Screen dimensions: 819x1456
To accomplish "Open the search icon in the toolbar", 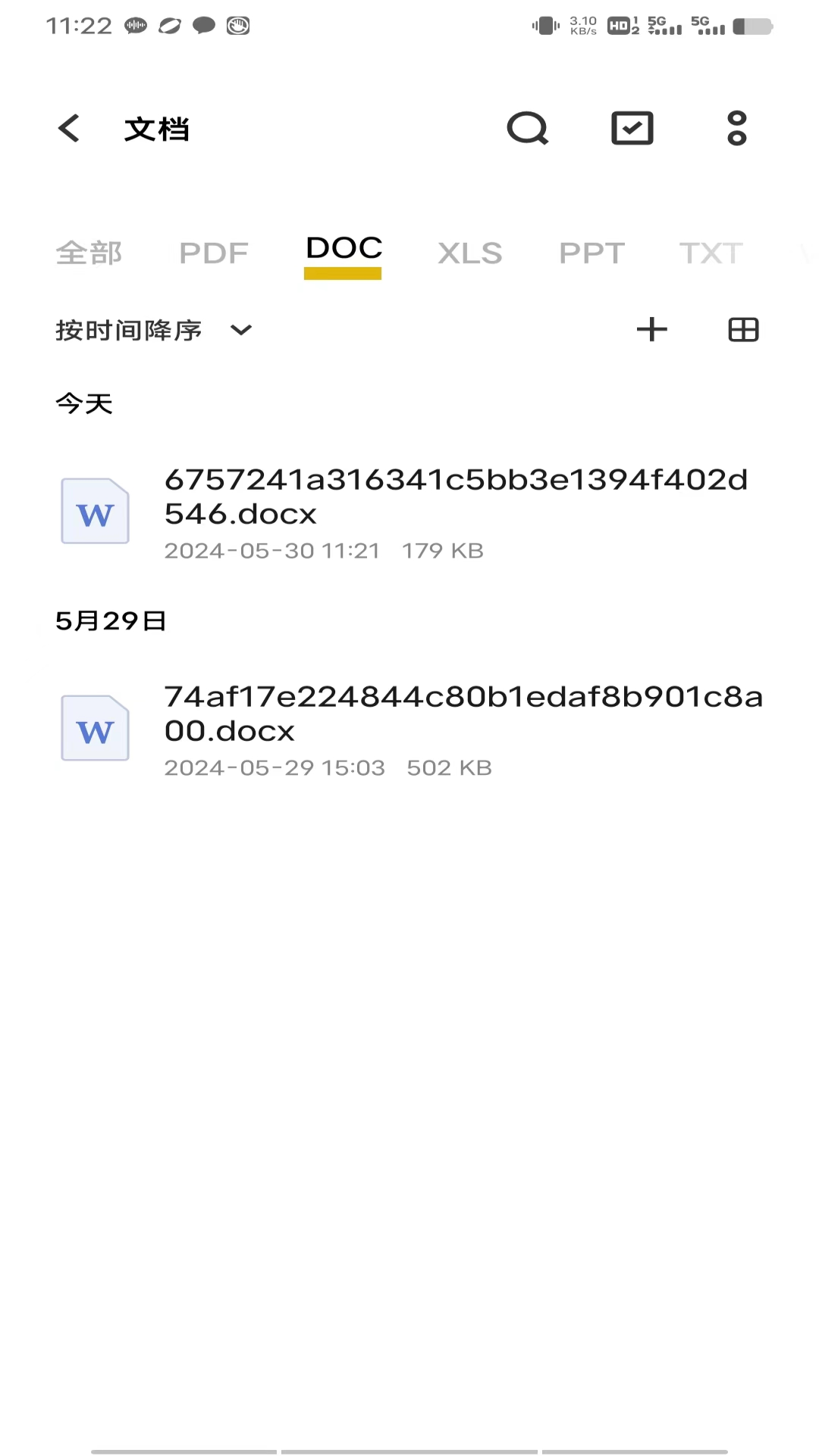I will tap(528, 128).
